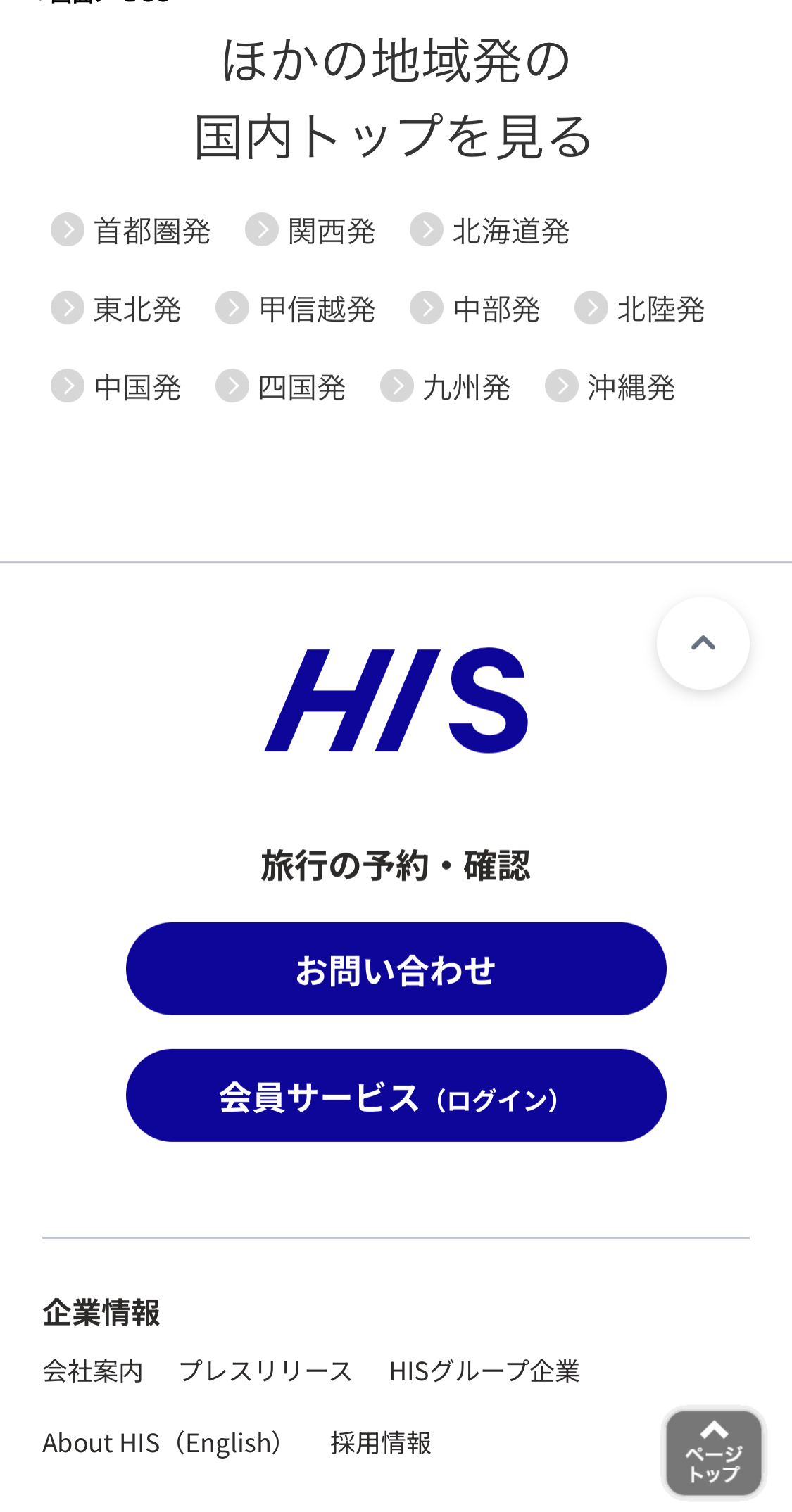Tap the round up-chevron scroll button
The height and width of the screenshot is (1512, 792).
[703, 642]
